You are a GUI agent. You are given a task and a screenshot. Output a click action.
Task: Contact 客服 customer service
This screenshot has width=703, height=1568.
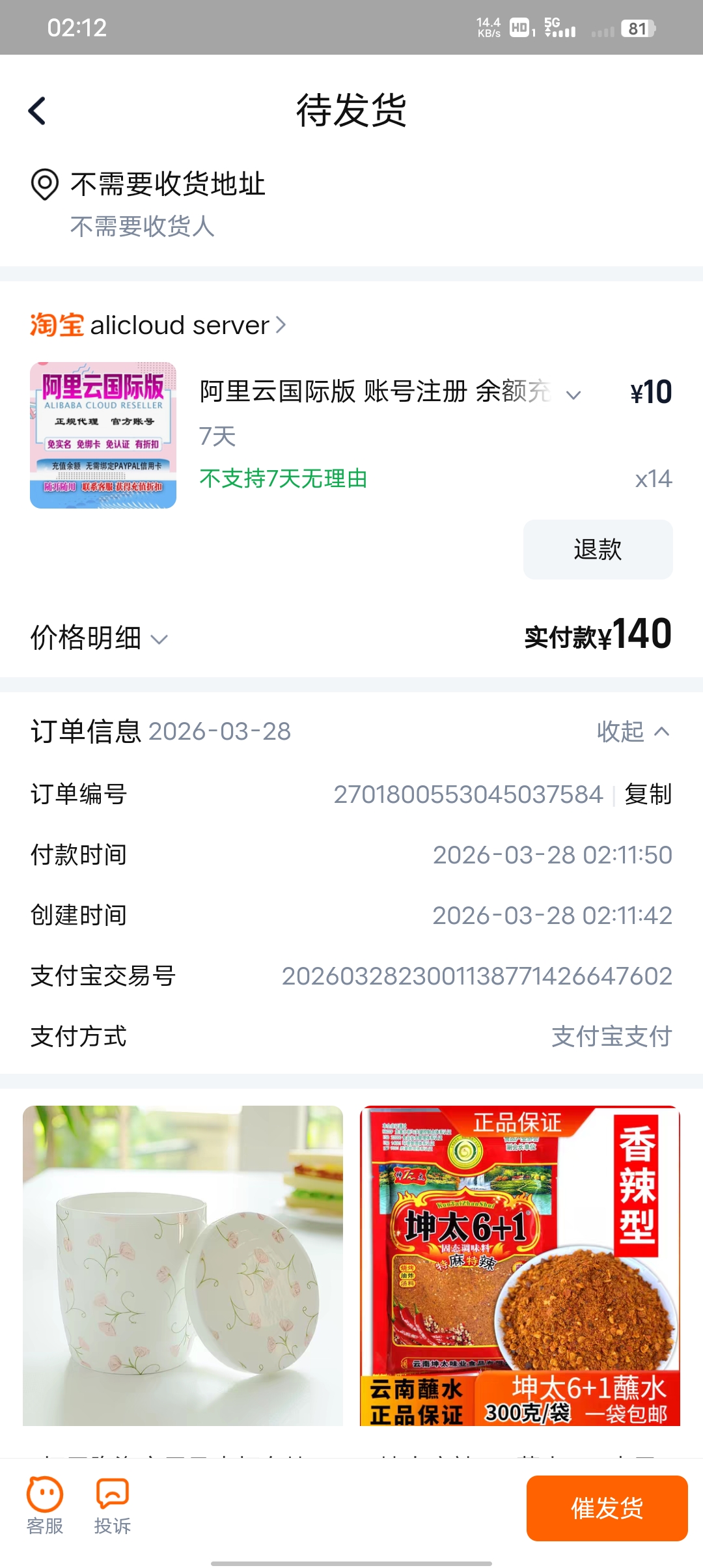coord(45,1505)
